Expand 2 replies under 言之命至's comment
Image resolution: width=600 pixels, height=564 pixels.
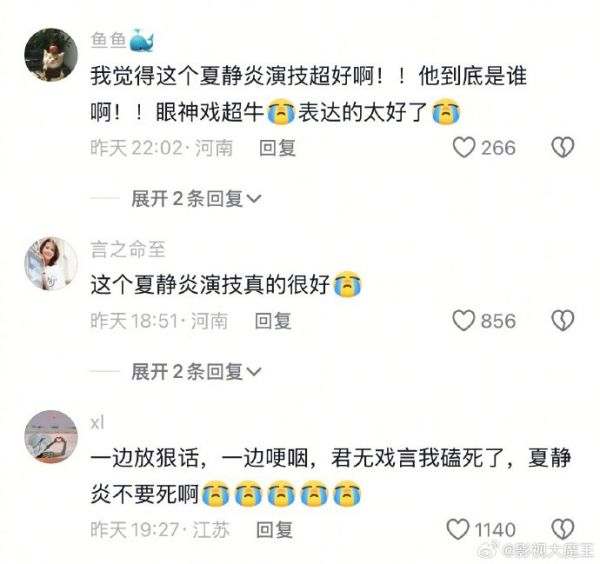click(197, 371)
